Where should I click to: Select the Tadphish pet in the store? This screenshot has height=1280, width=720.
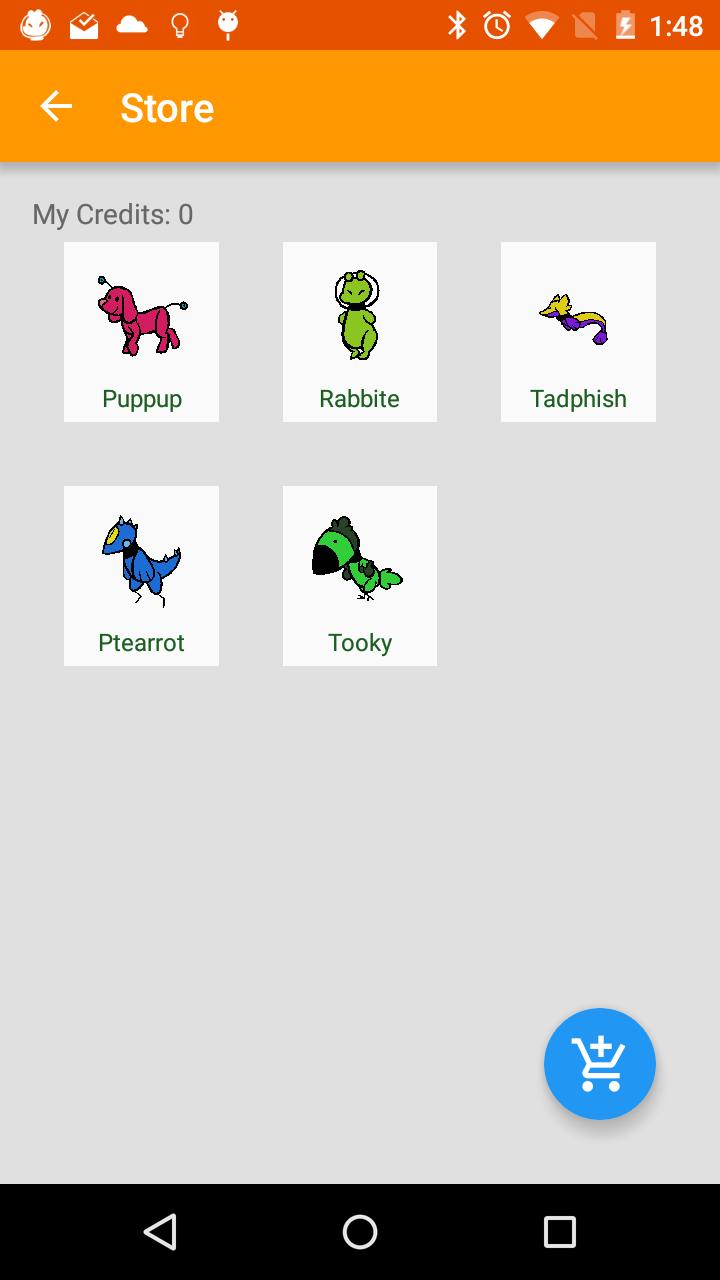(578, 331)
